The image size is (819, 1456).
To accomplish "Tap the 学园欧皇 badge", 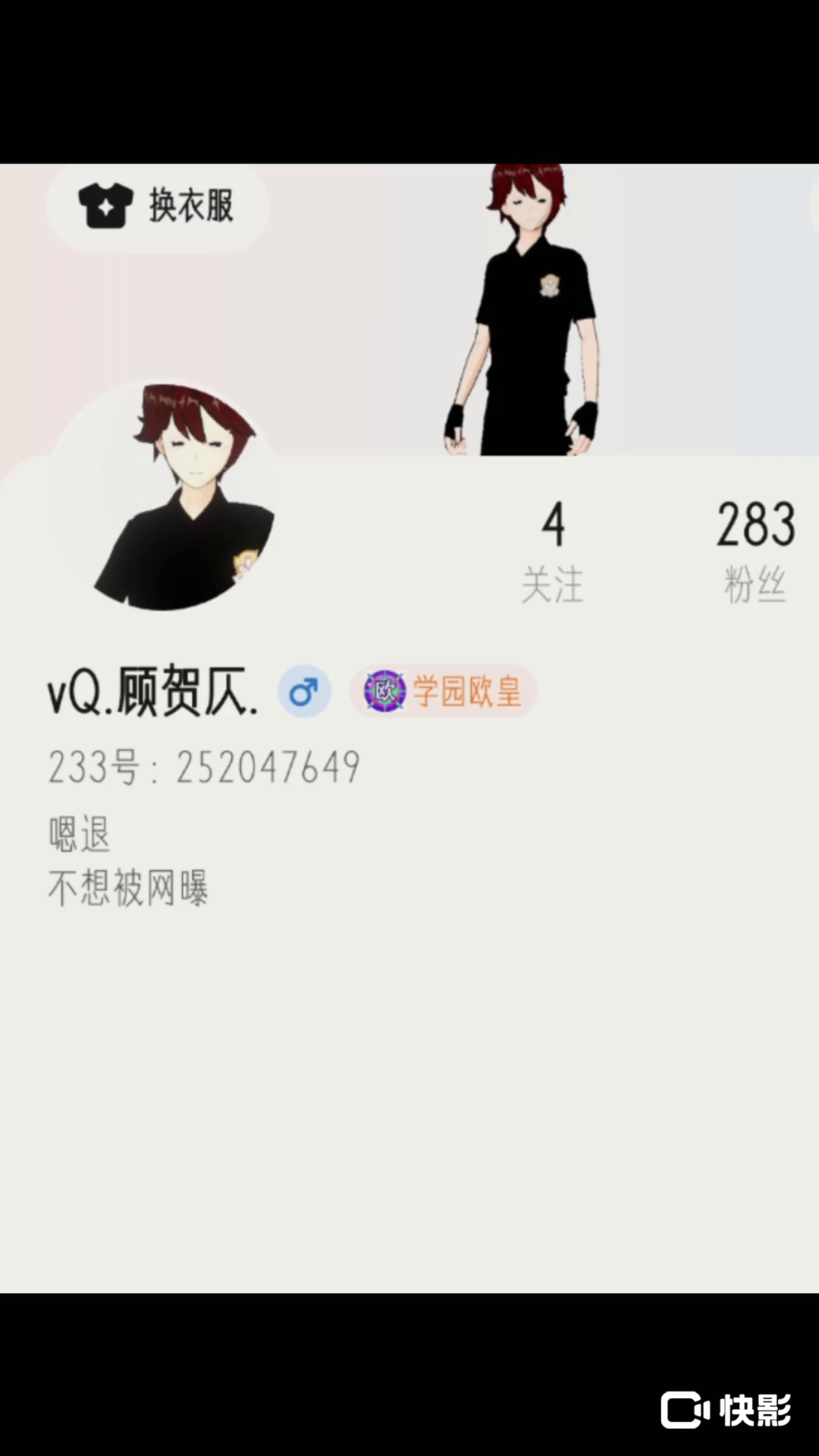I will tap(444, 692).
